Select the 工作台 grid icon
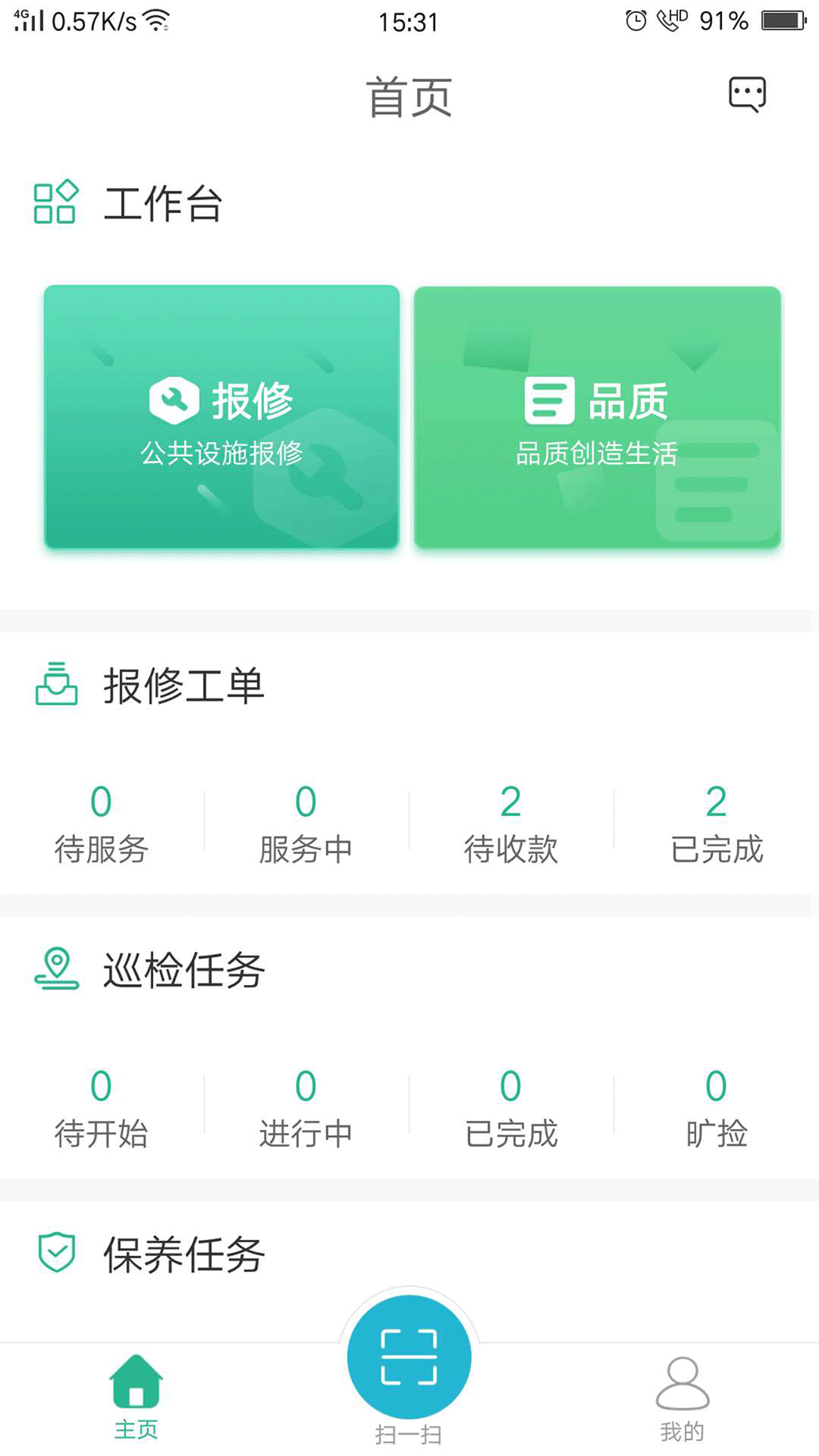819x1456 pixels. [55, 202]
